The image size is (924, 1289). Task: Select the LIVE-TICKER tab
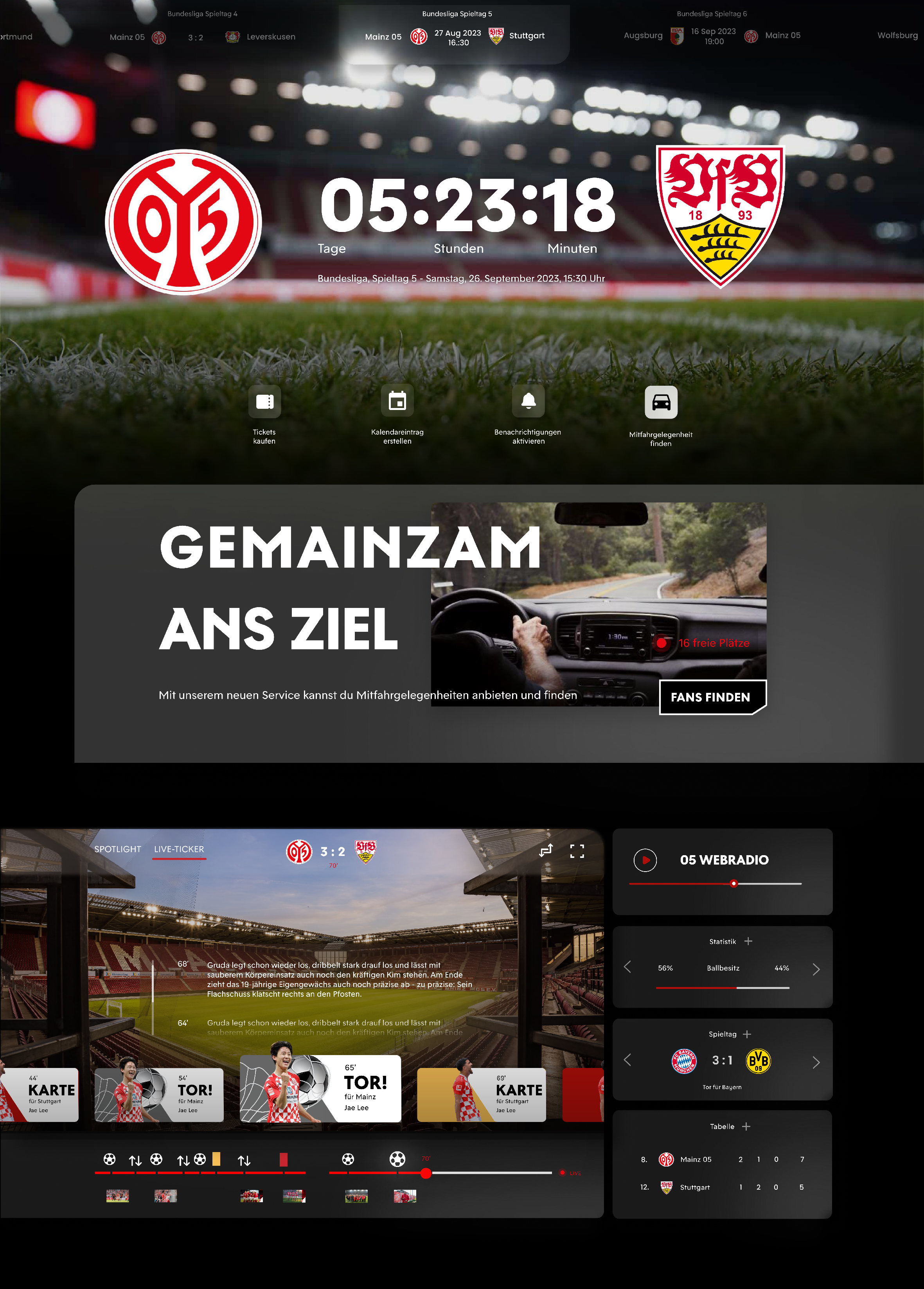[x=179, y=849]
